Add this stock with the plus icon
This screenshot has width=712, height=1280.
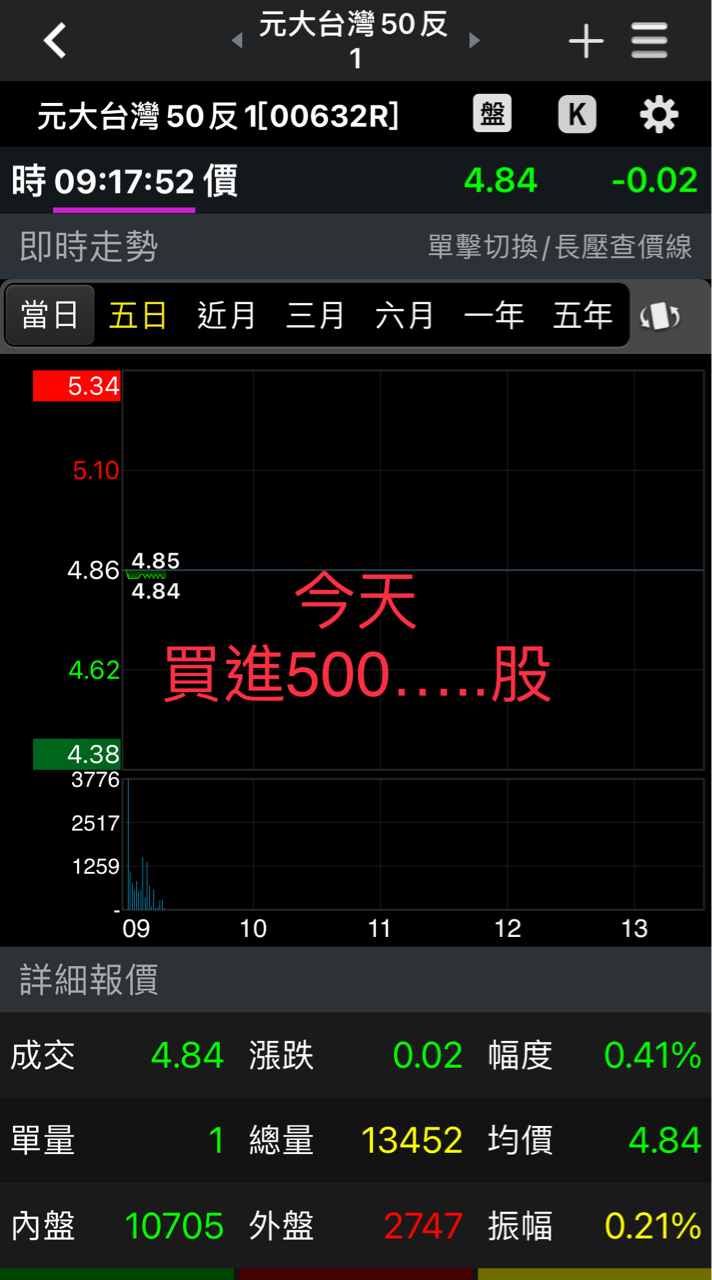586,41
